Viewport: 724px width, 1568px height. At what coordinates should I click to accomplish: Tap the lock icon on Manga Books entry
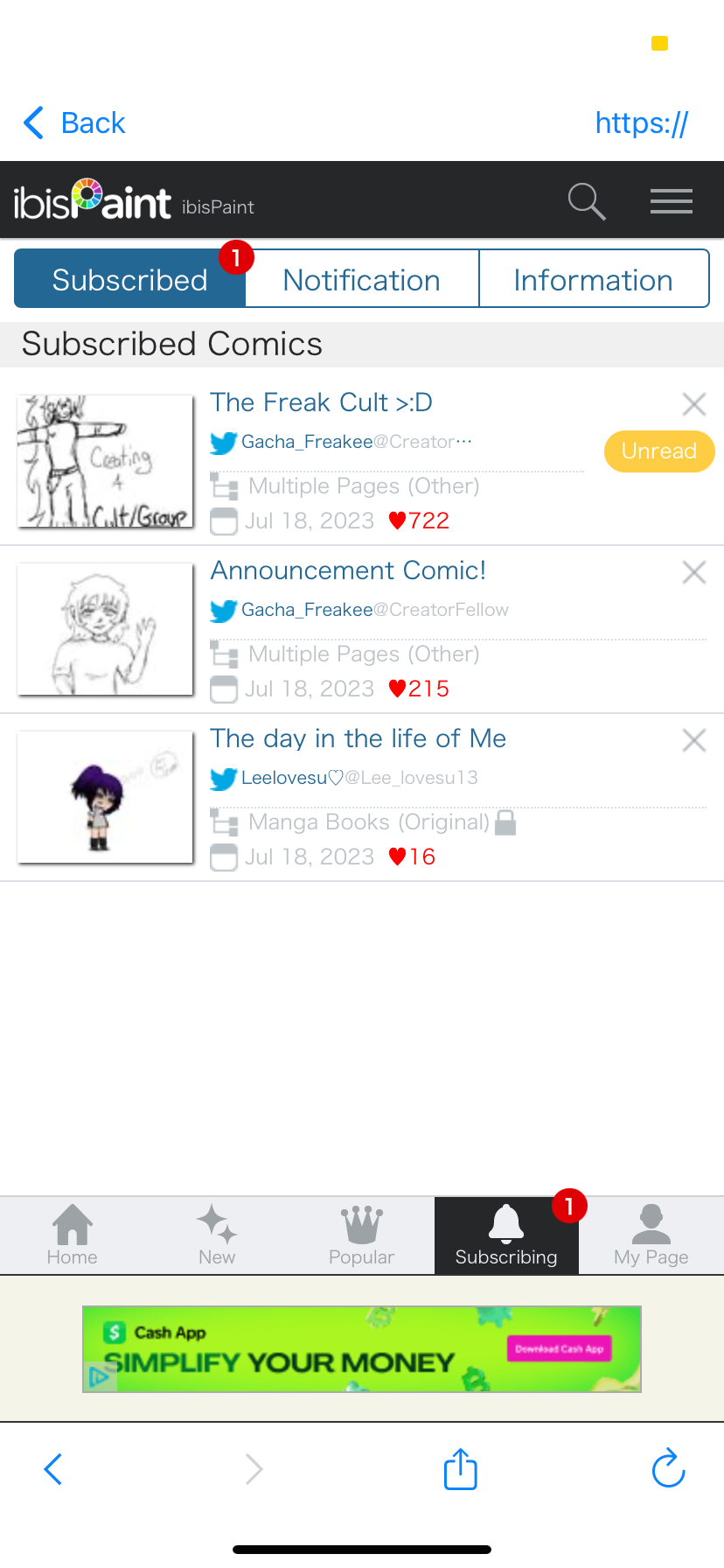click(505, 822)
